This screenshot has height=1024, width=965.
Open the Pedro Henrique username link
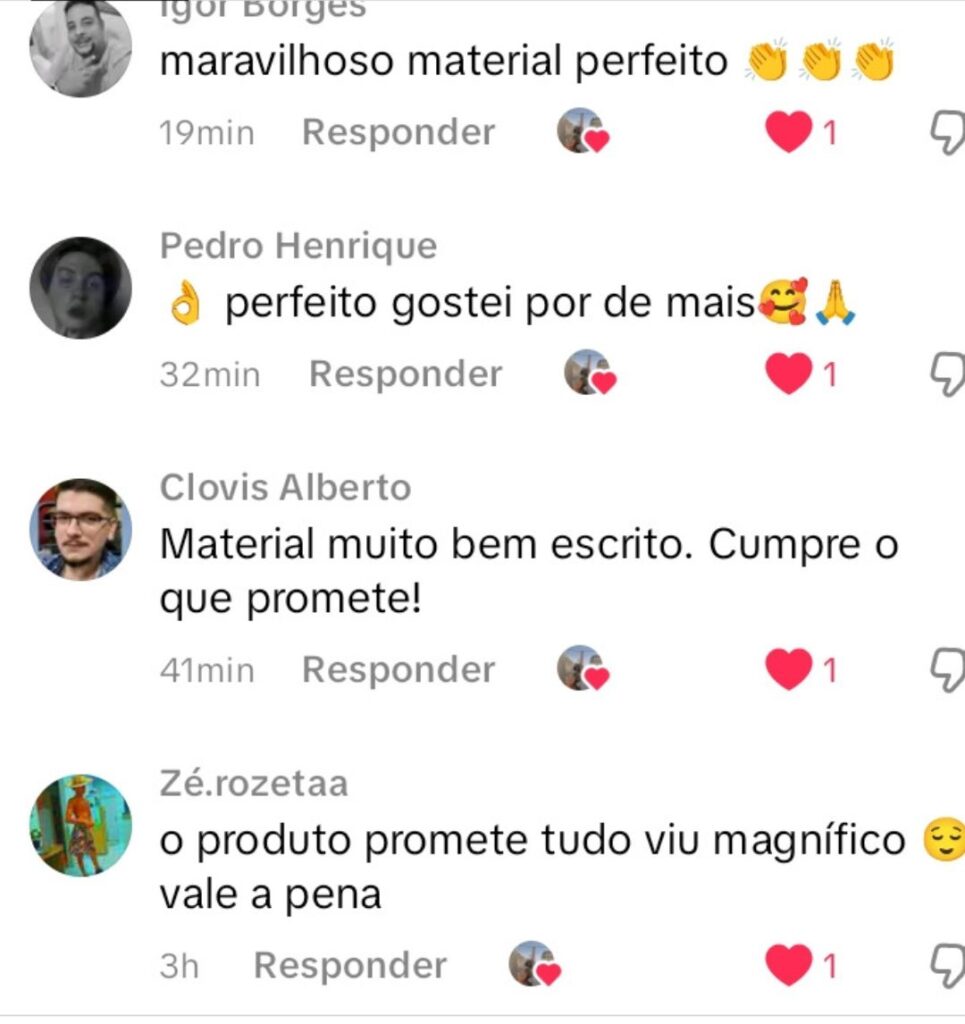click(298, 246)
